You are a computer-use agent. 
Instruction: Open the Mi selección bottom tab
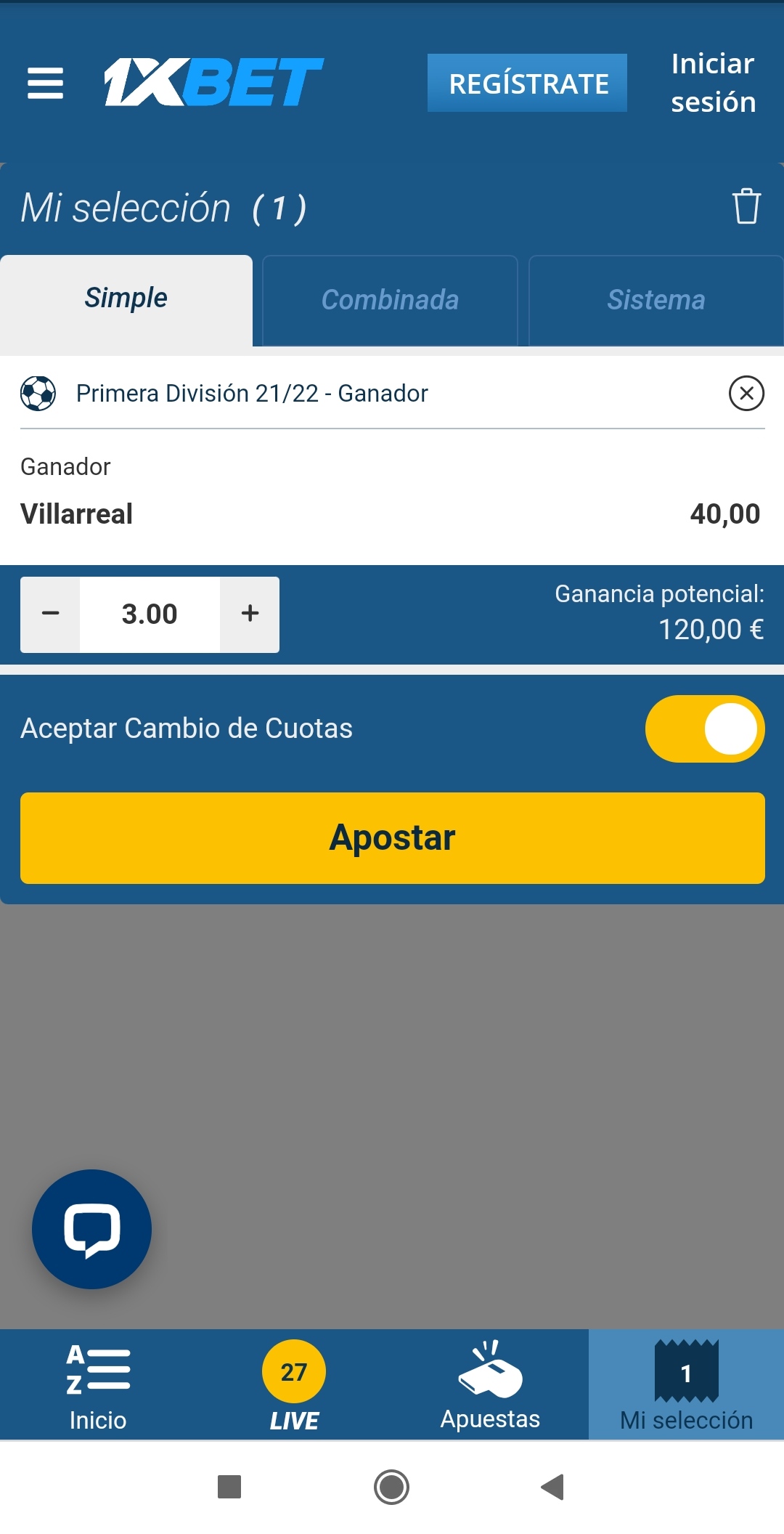686,1386
